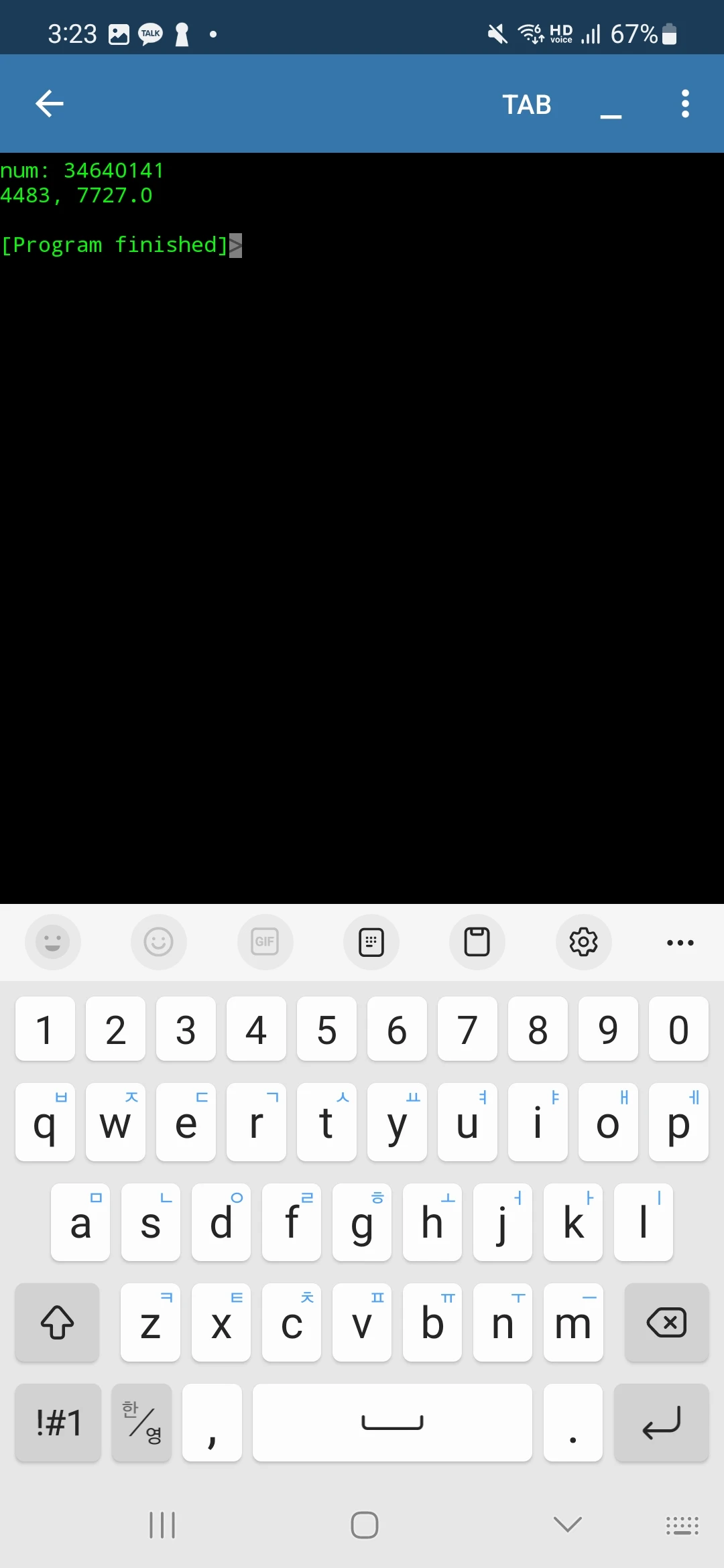724x1568 pixels.
Task: Open the three-dot overflow menu
Action: [685, 104]
